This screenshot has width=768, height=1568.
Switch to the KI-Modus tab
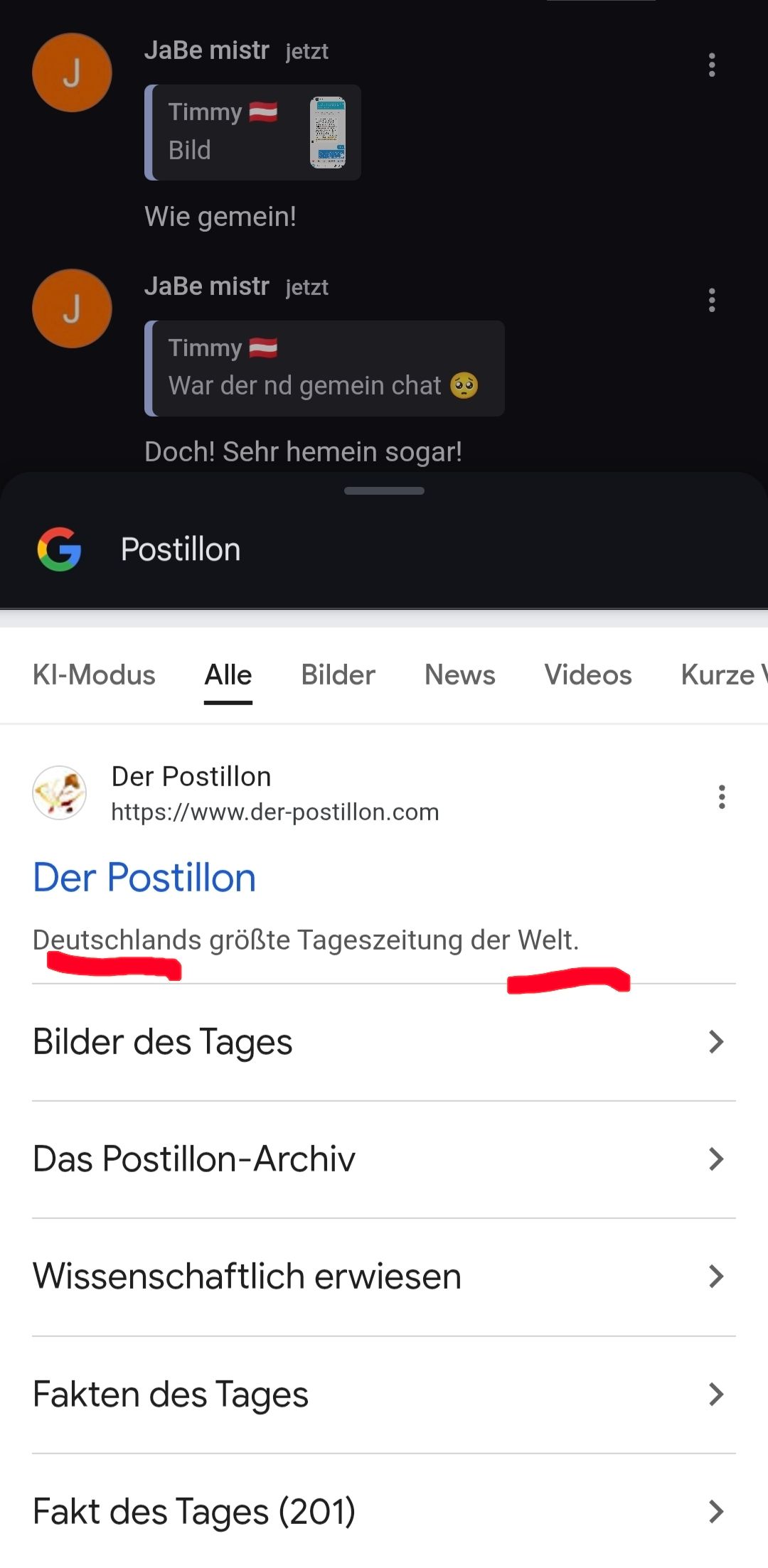(x=94, y=675)
